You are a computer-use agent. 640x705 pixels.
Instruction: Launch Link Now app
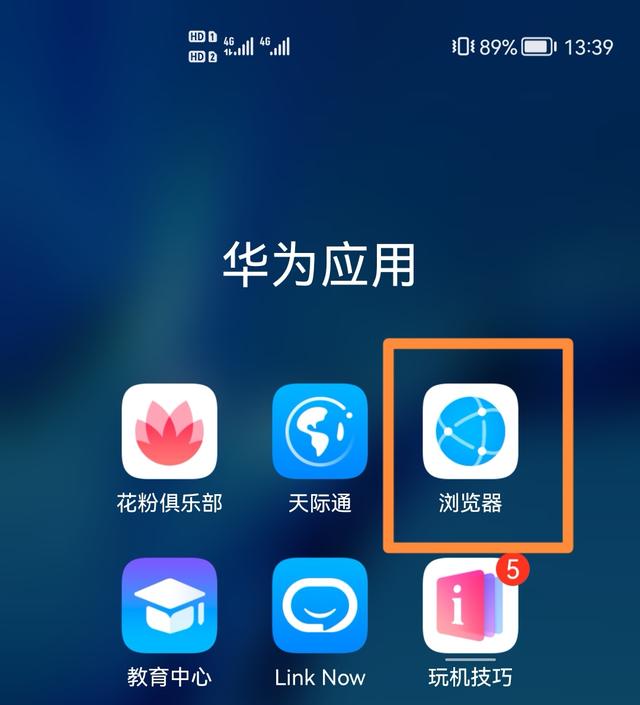click(320, 605)
